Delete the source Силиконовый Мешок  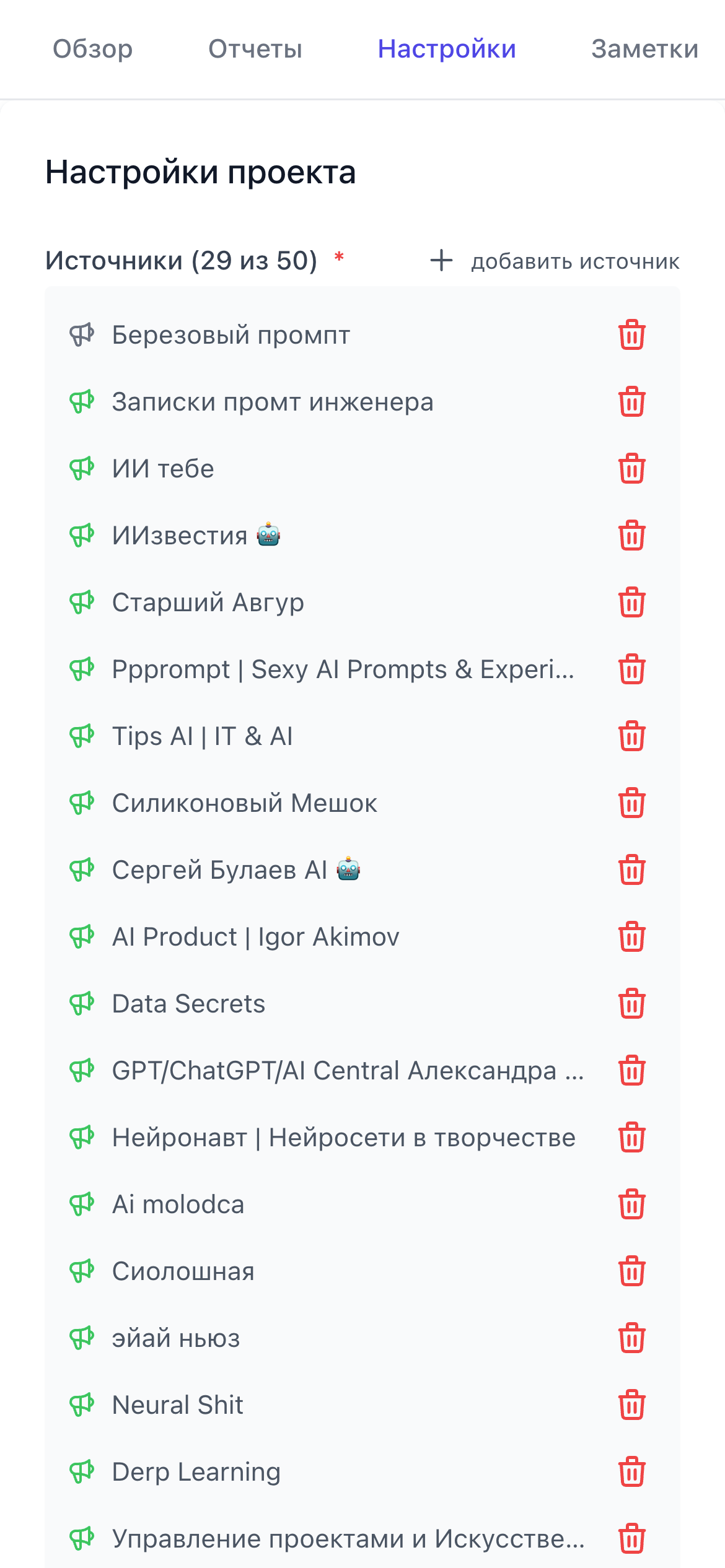(633, 803)
